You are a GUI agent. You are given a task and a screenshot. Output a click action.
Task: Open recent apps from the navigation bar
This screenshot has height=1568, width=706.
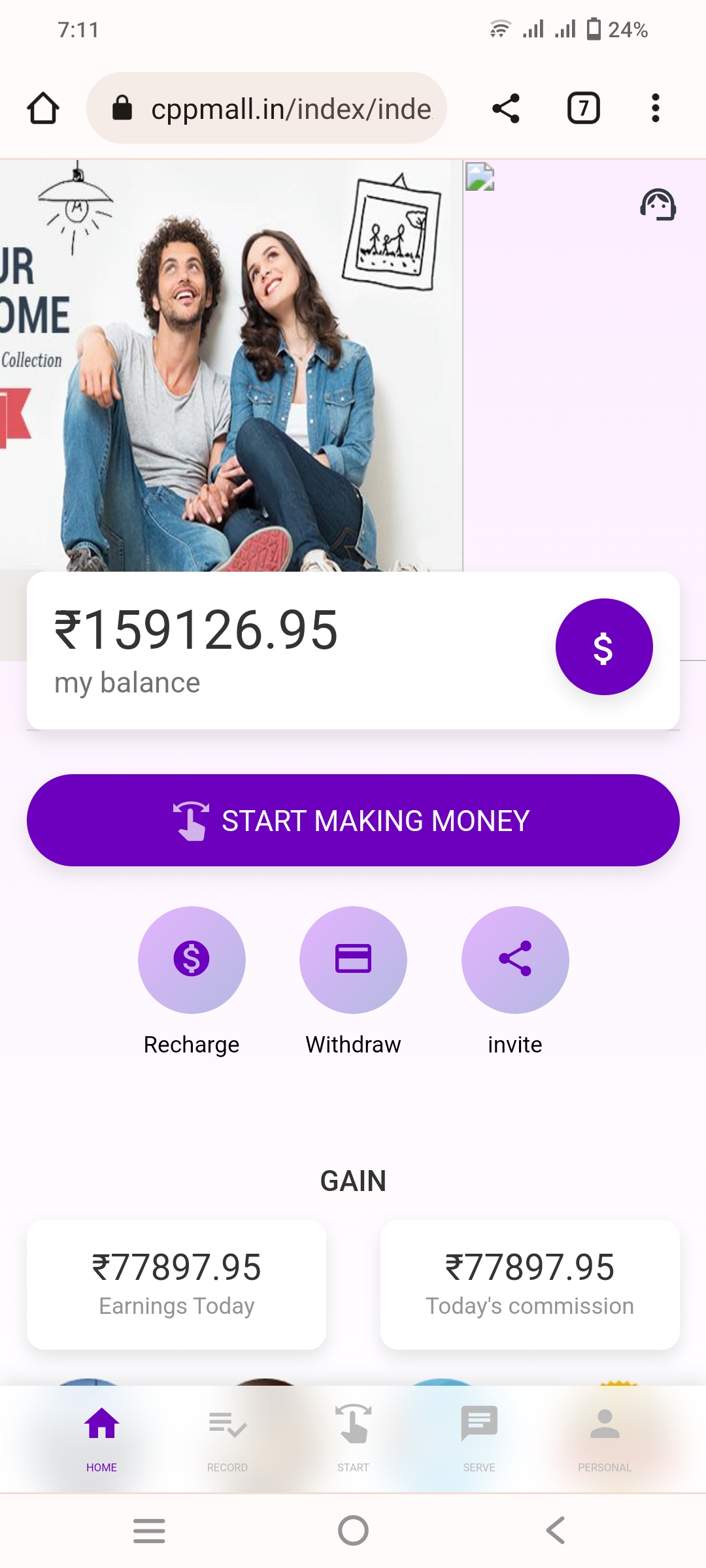click(149, 1530)
